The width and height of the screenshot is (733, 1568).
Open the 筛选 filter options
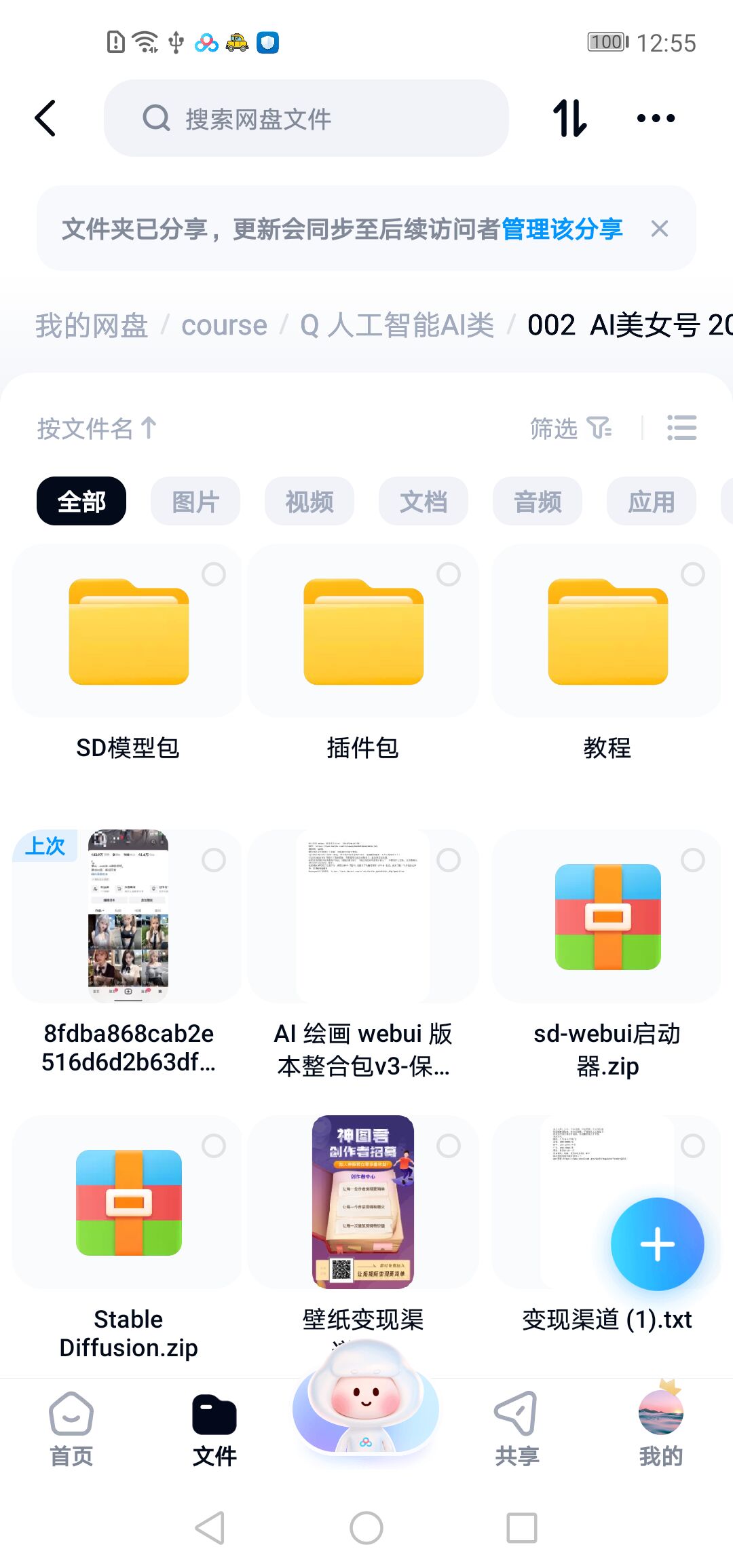pyautogui.click(x=570, y=428)
